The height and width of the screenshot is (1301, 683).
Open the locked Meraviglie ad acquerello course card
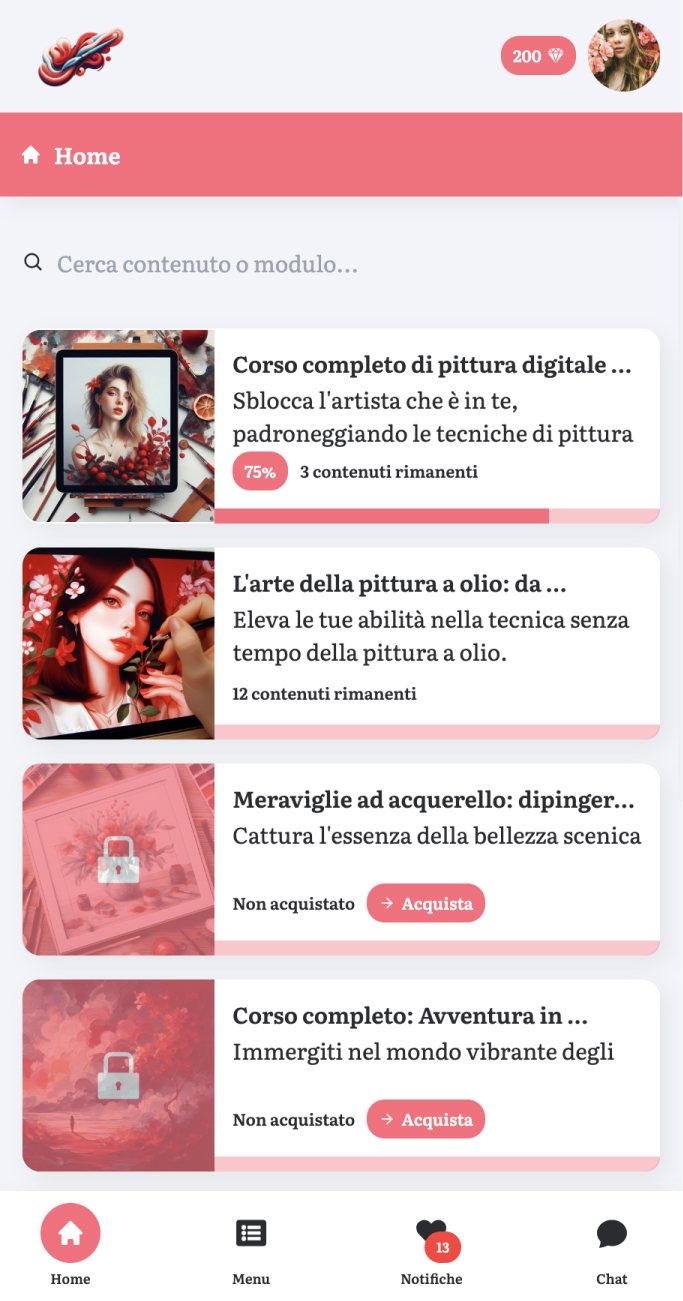click(433, 800)
